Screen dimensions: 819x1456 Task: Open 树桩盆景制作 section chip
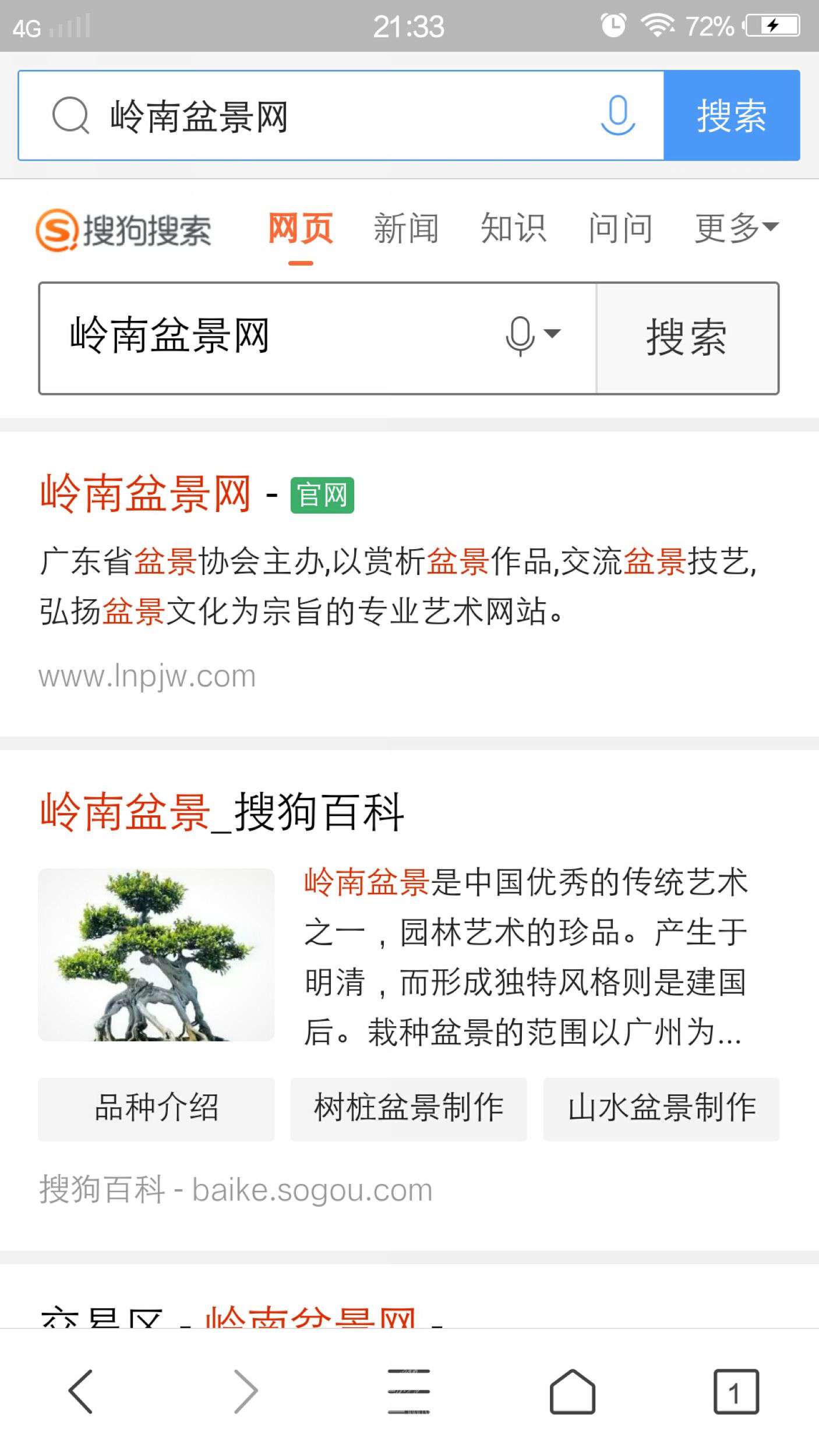(x=408, y=1108)
